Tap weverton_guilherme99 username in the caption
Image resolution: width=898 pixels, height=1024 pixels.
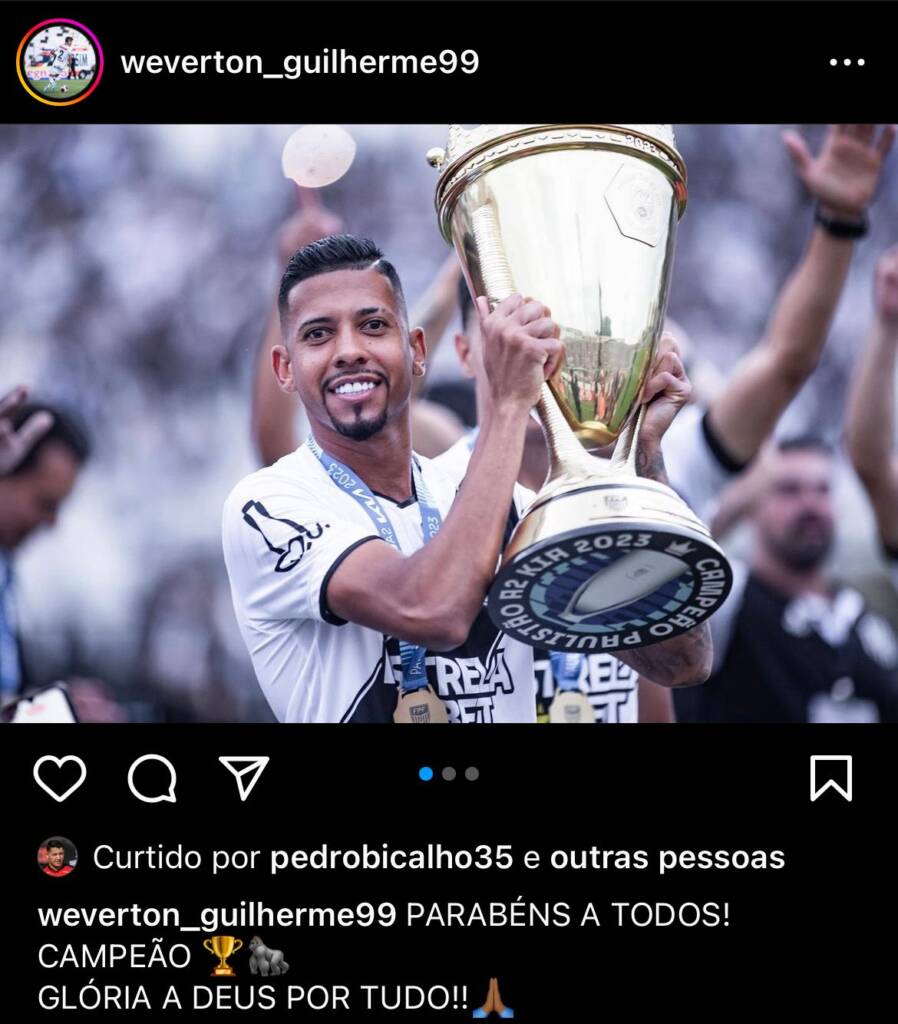(x=217, y=915)
